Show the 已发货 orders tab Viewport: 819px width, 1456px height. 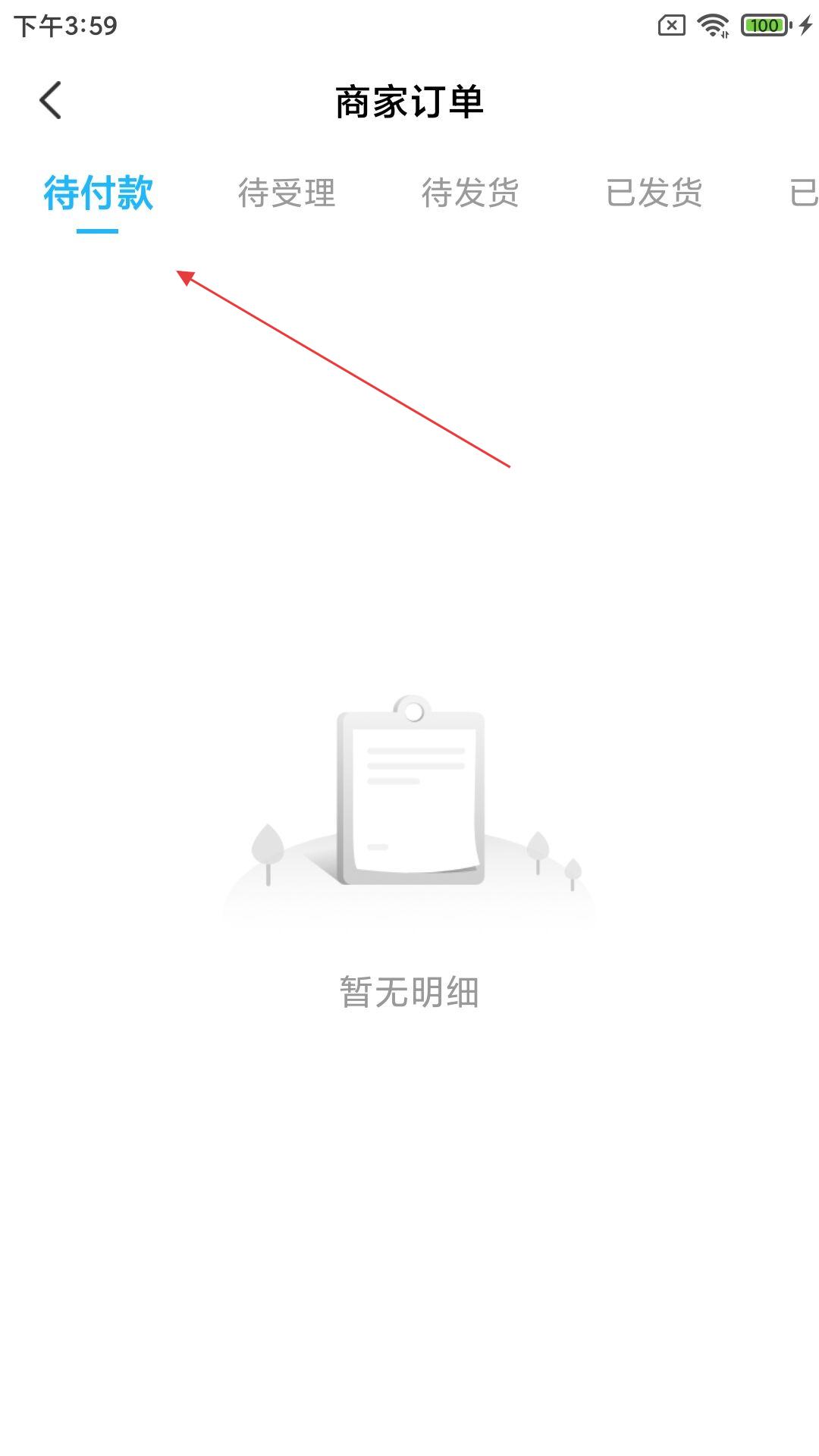[654, 193]
